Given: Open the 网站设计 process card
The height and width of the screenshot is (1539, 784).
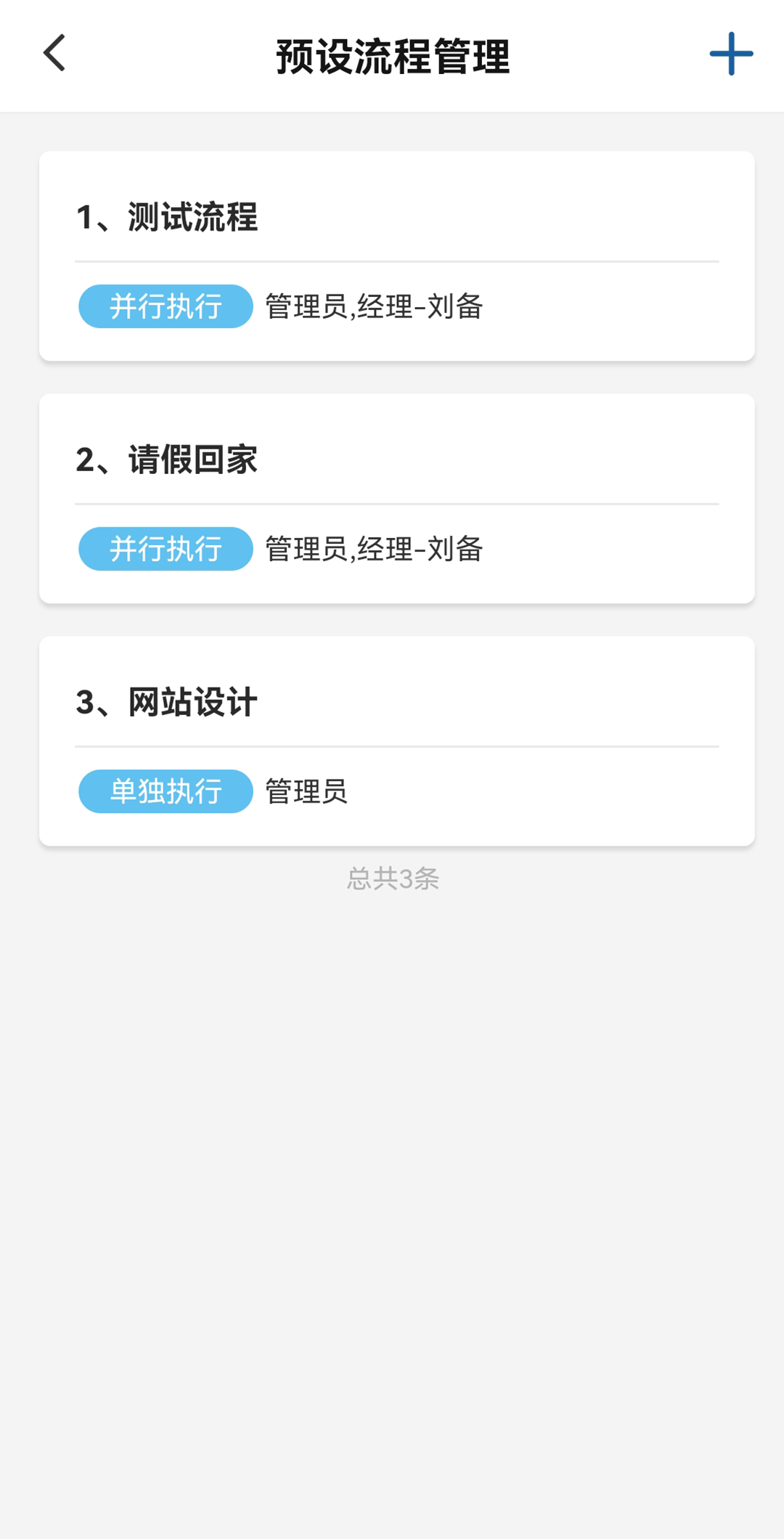Looking at the screenshot, I should 397,741.
